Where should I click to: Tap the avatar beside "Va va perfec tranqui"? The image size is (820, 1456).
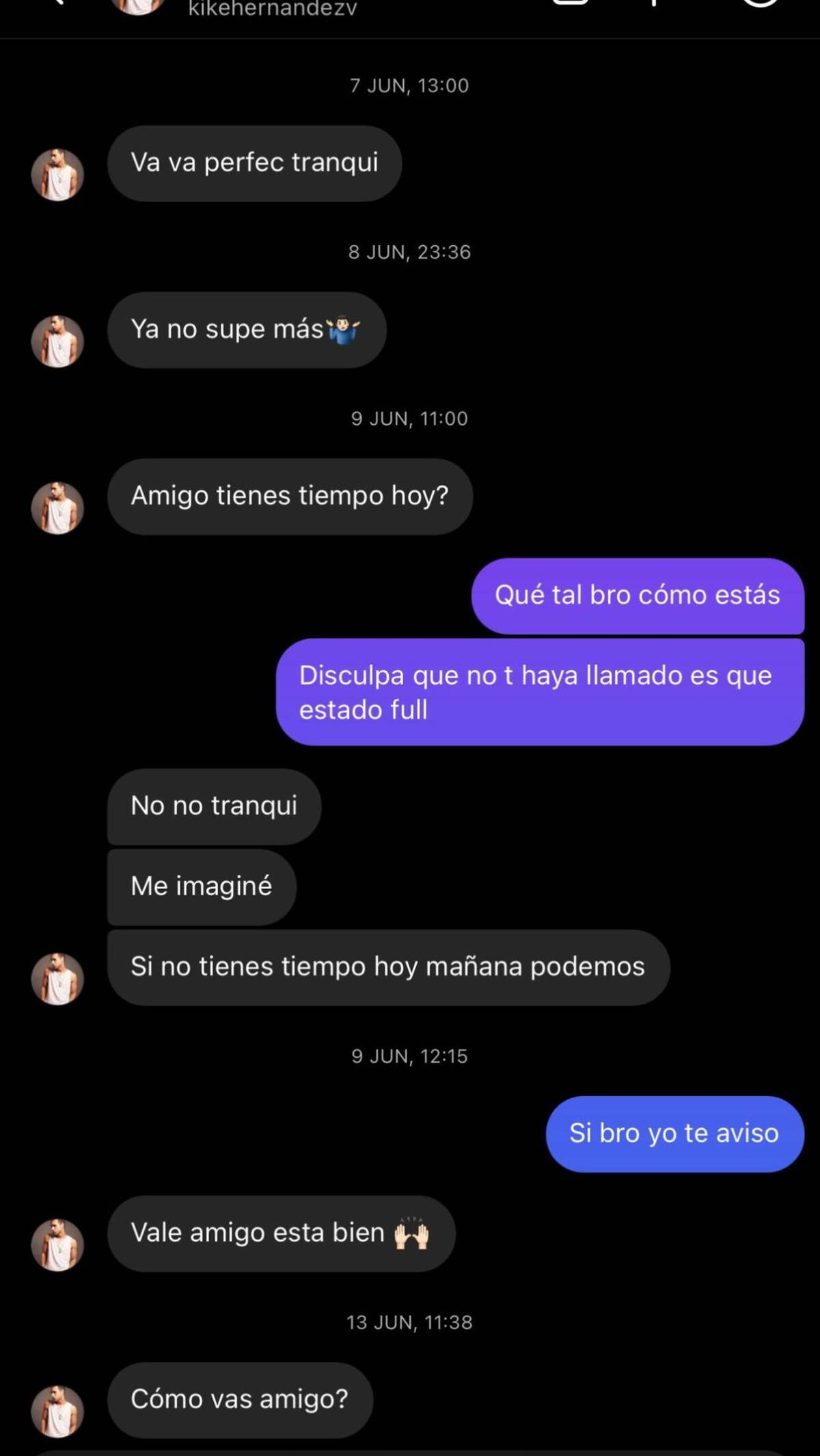point(57,175)
